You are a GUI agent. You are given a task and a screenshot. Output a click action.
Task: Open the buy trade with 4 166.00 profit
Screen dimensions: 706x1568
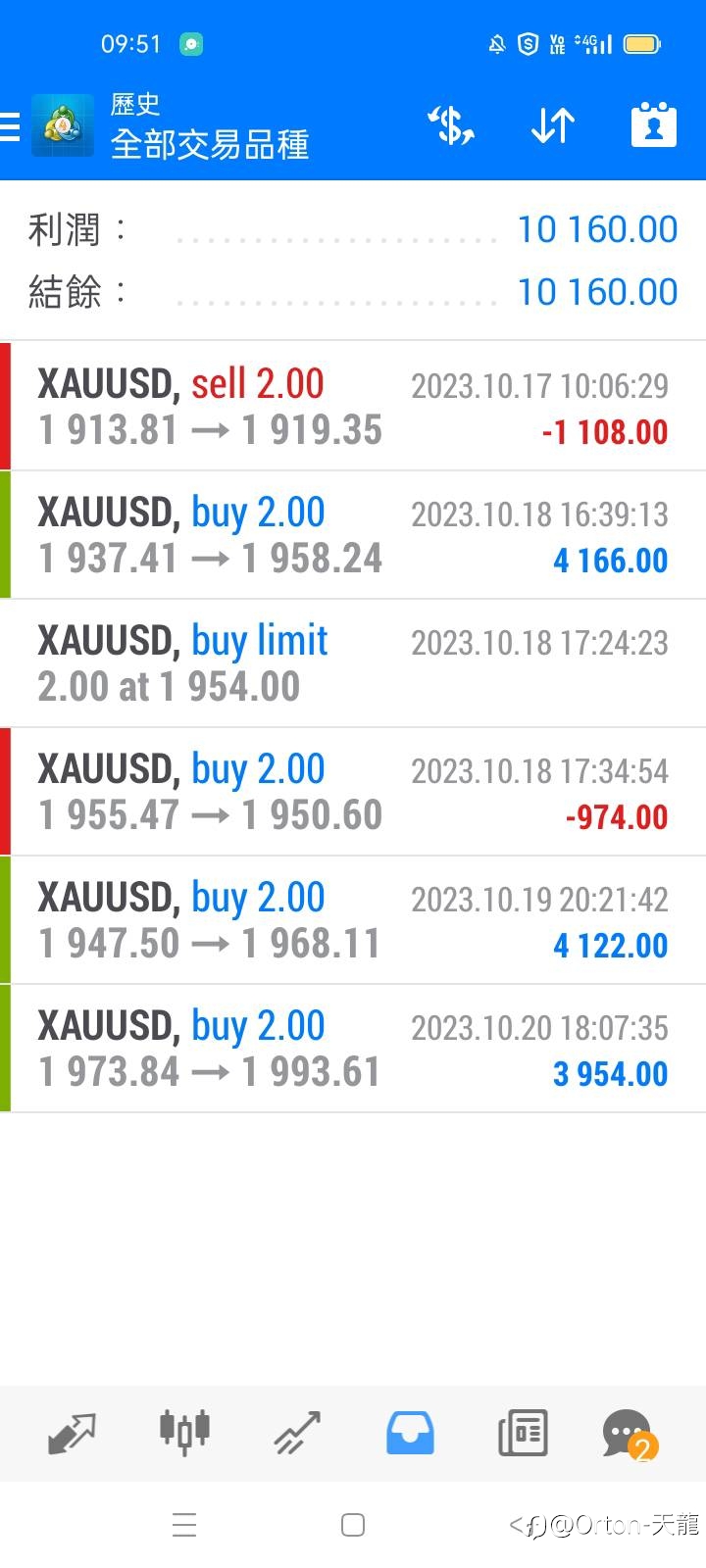pyautogui.click(x=353, y=535)
